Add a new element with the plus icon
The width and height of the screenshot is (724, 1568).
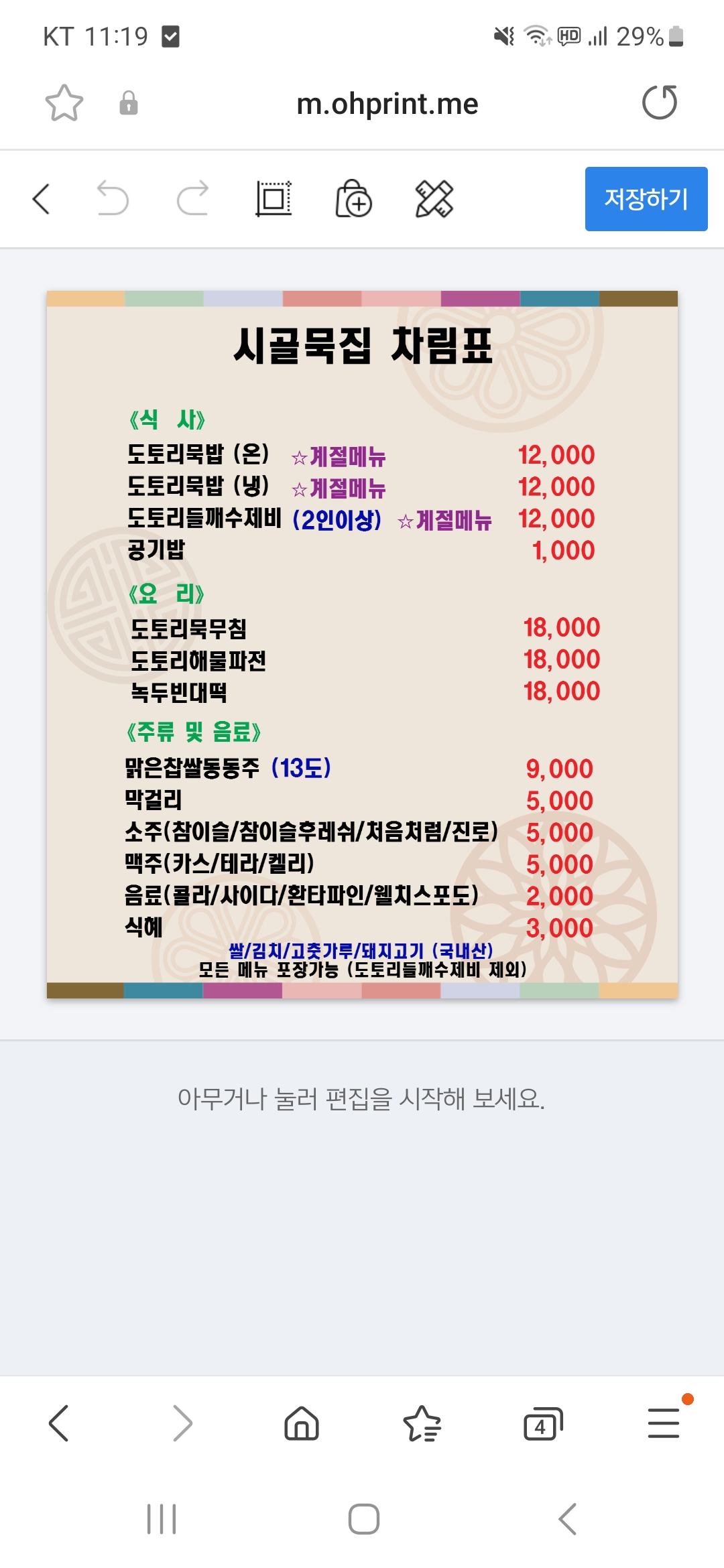click(x=353, y=199)
